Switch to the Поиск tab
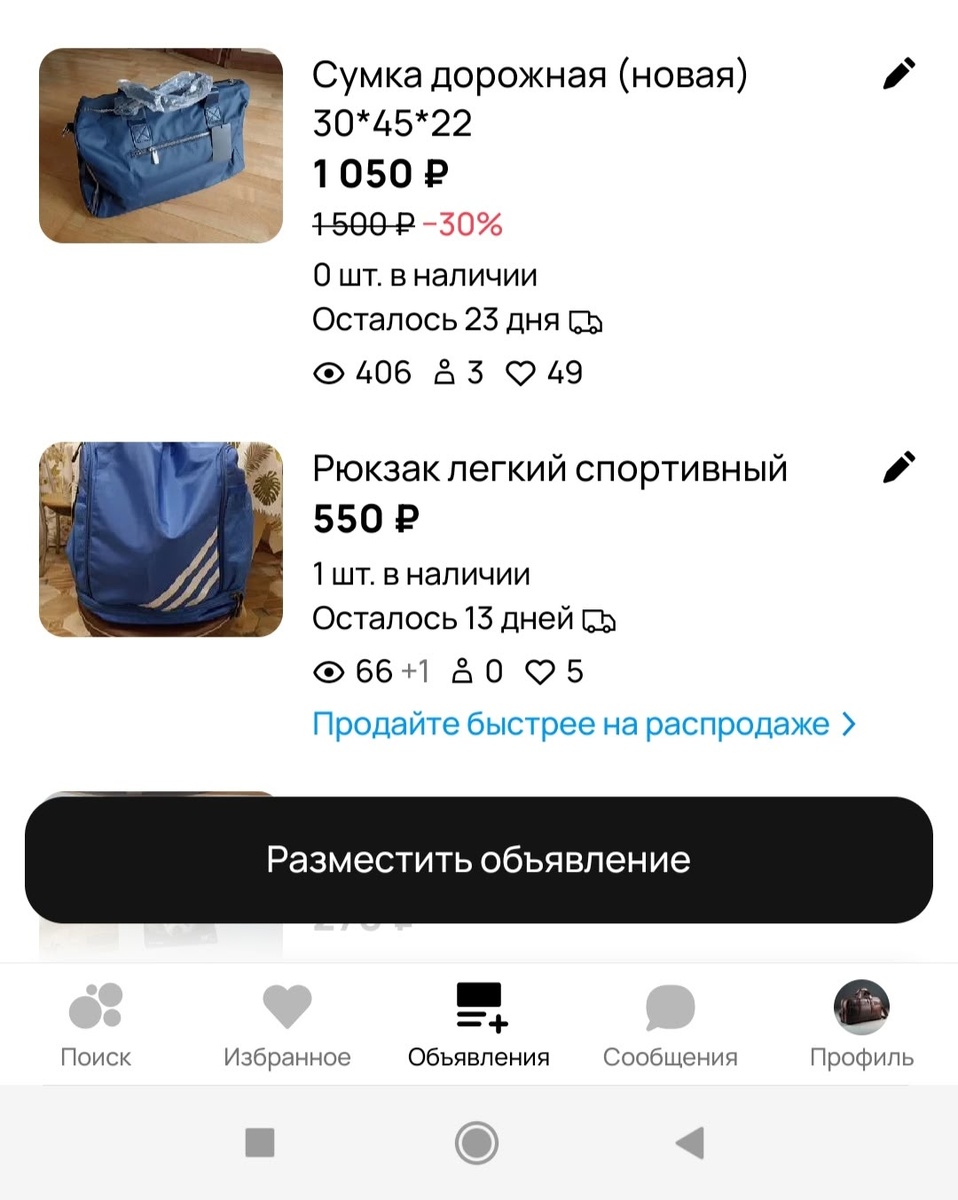The height and width of the screenshot is (1200, 958). [x=96, y=1024]
